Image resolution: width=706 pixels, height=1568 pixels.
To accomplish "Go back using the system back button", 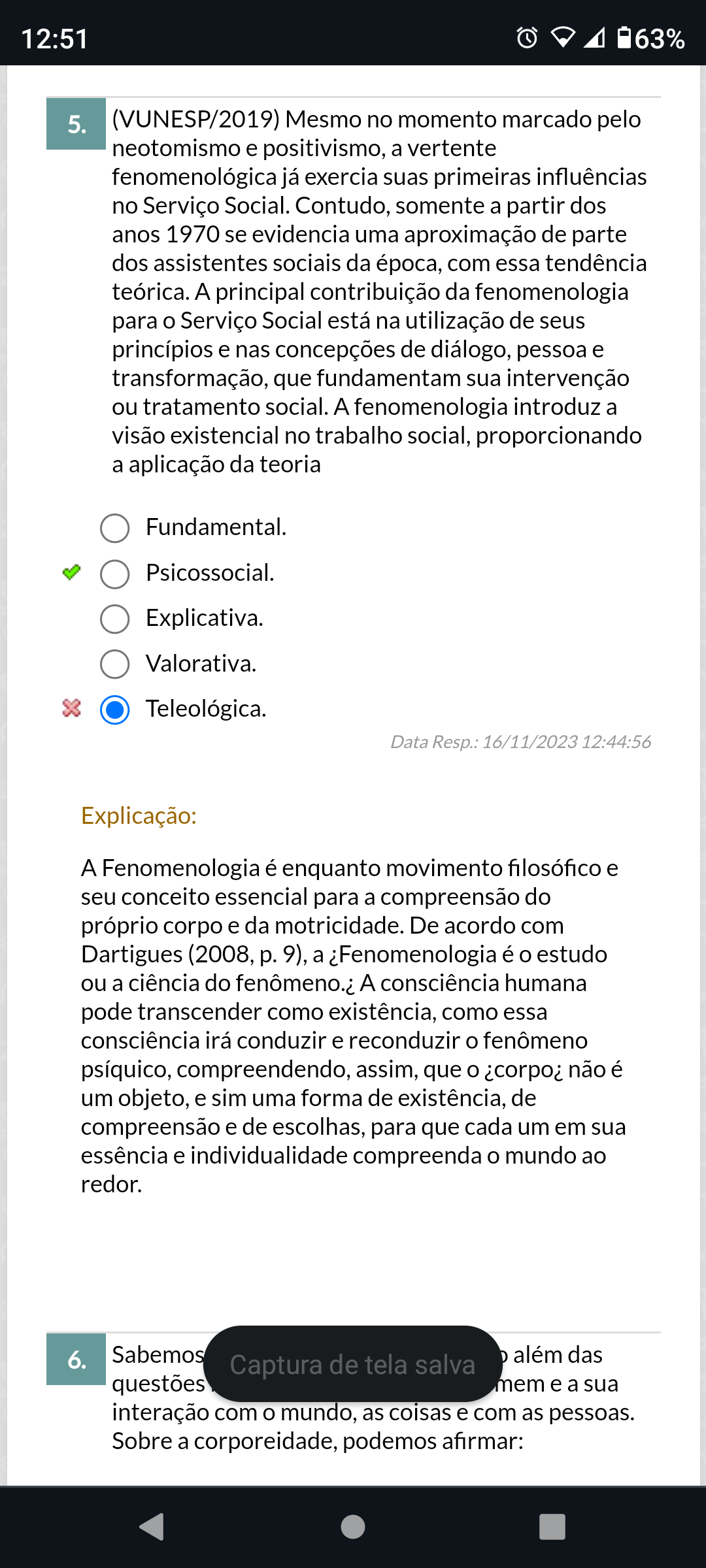I will [152, 1526].
